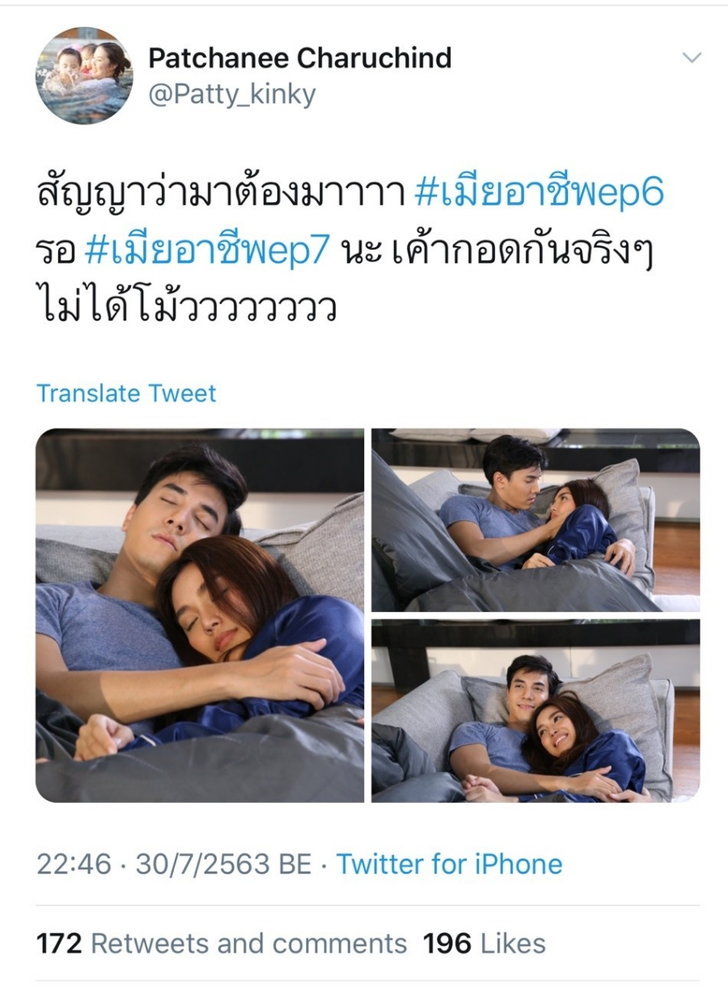Tap Translate Tweet
728x989 pixels.
(x=126, y=393)
